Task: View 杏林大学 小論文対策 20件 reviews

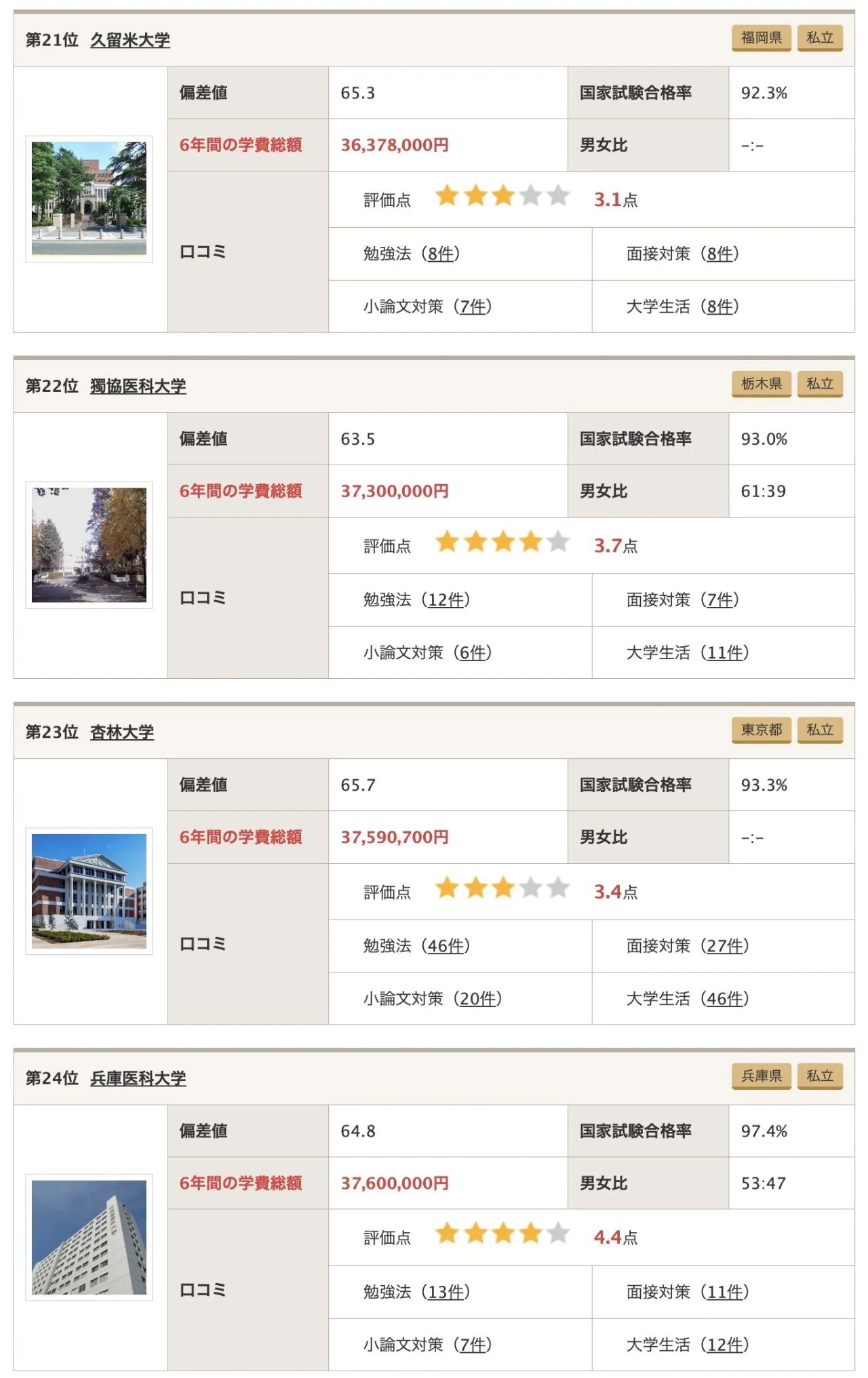Action: (477, 999)
